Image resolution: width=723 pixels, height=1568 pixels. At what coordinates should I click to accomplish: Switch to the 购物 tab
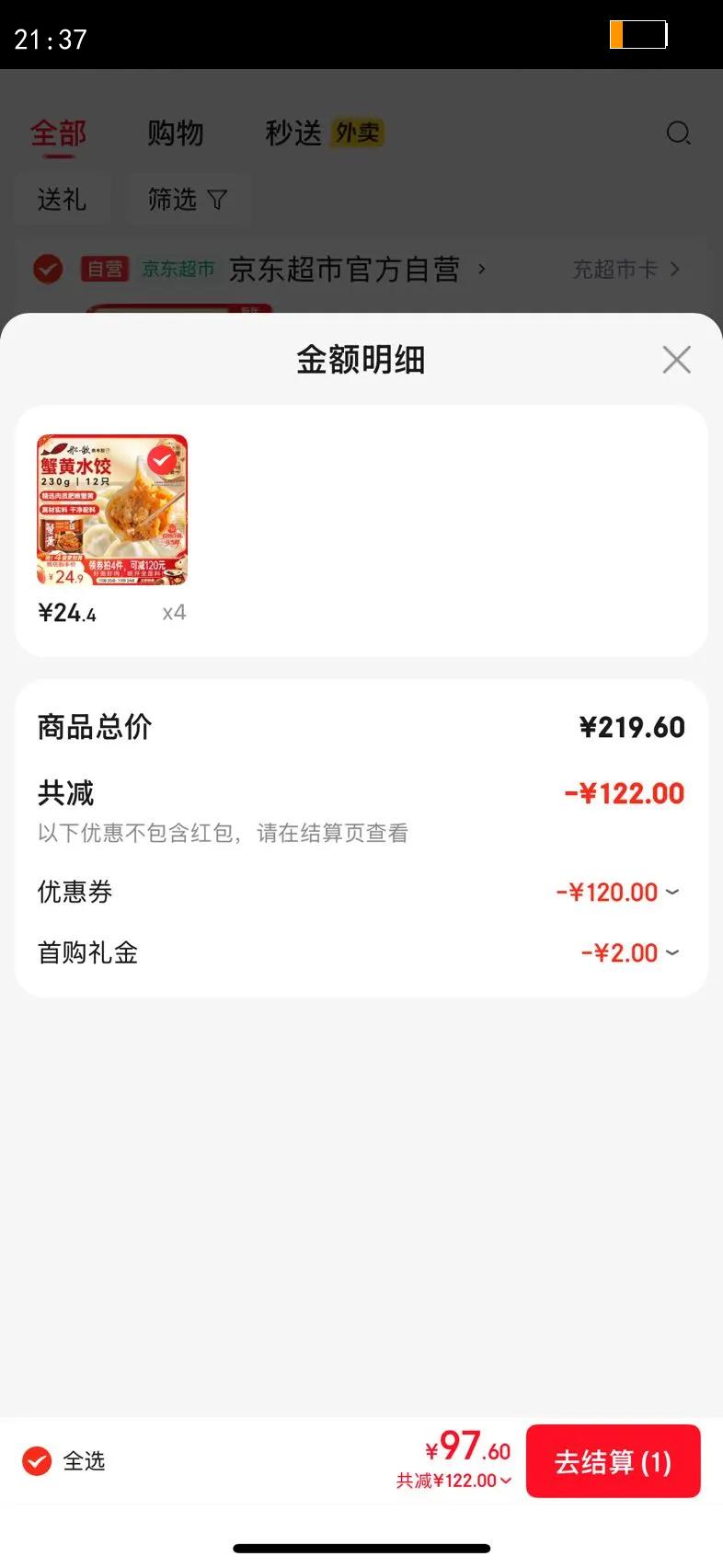177,133
